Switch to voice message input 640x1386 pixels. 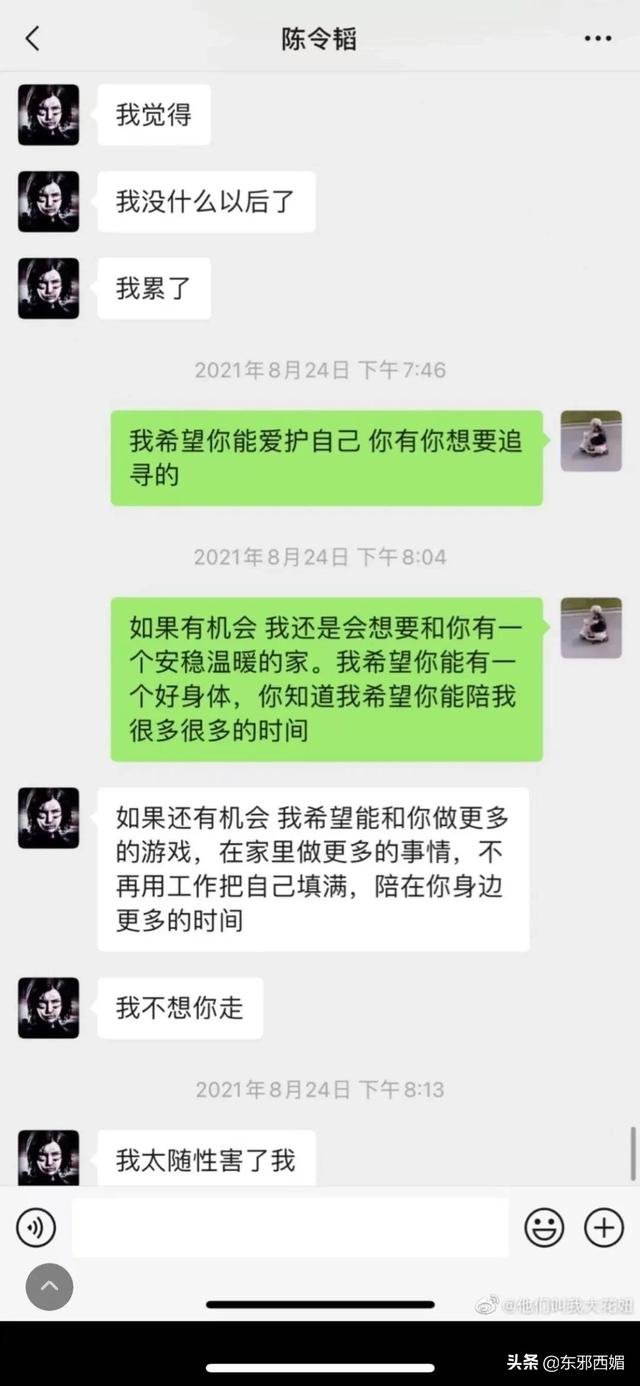(36, 1228)
